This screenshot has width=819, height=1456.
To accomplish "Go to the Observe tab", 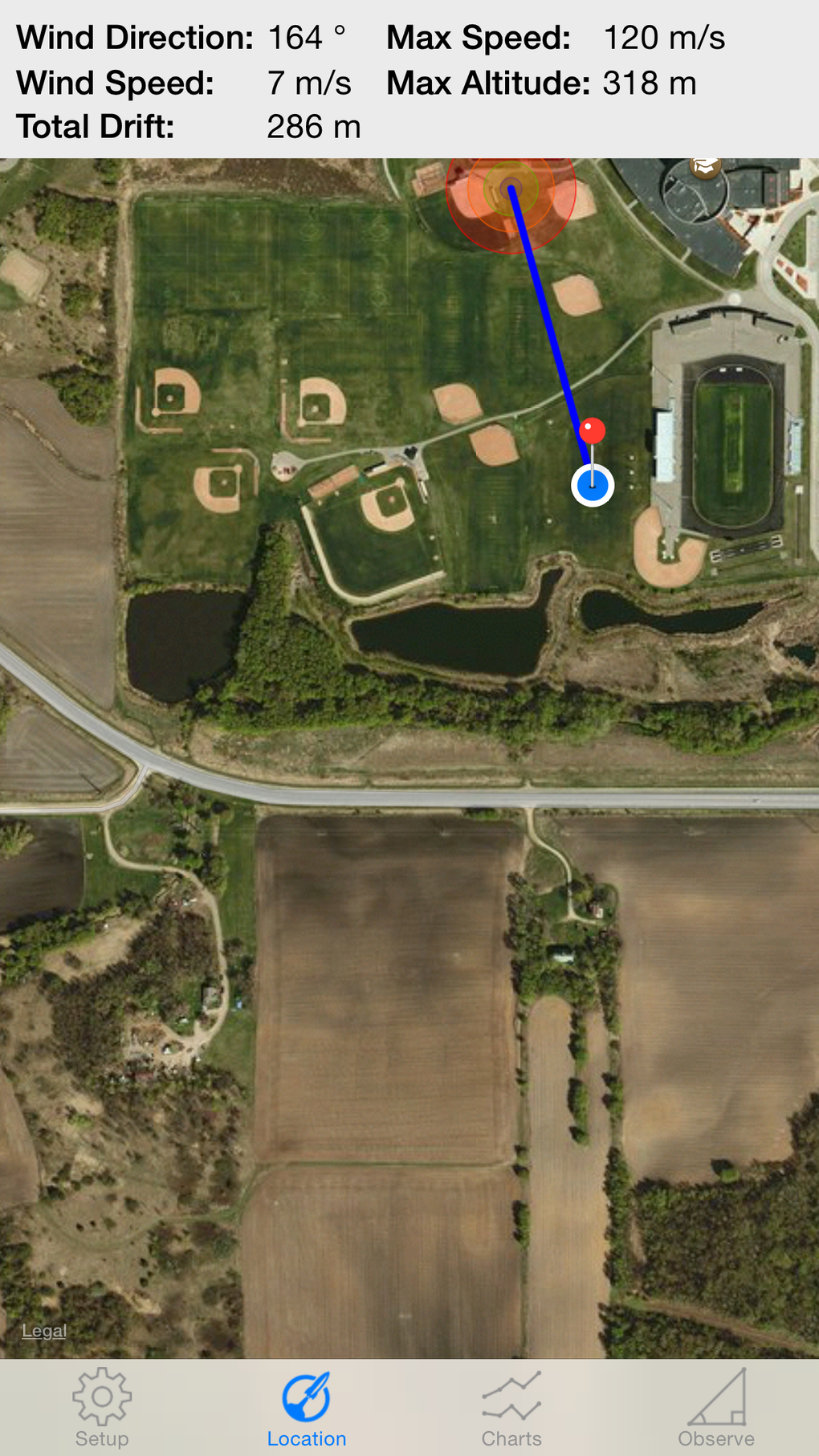I will click(716, 1408).
